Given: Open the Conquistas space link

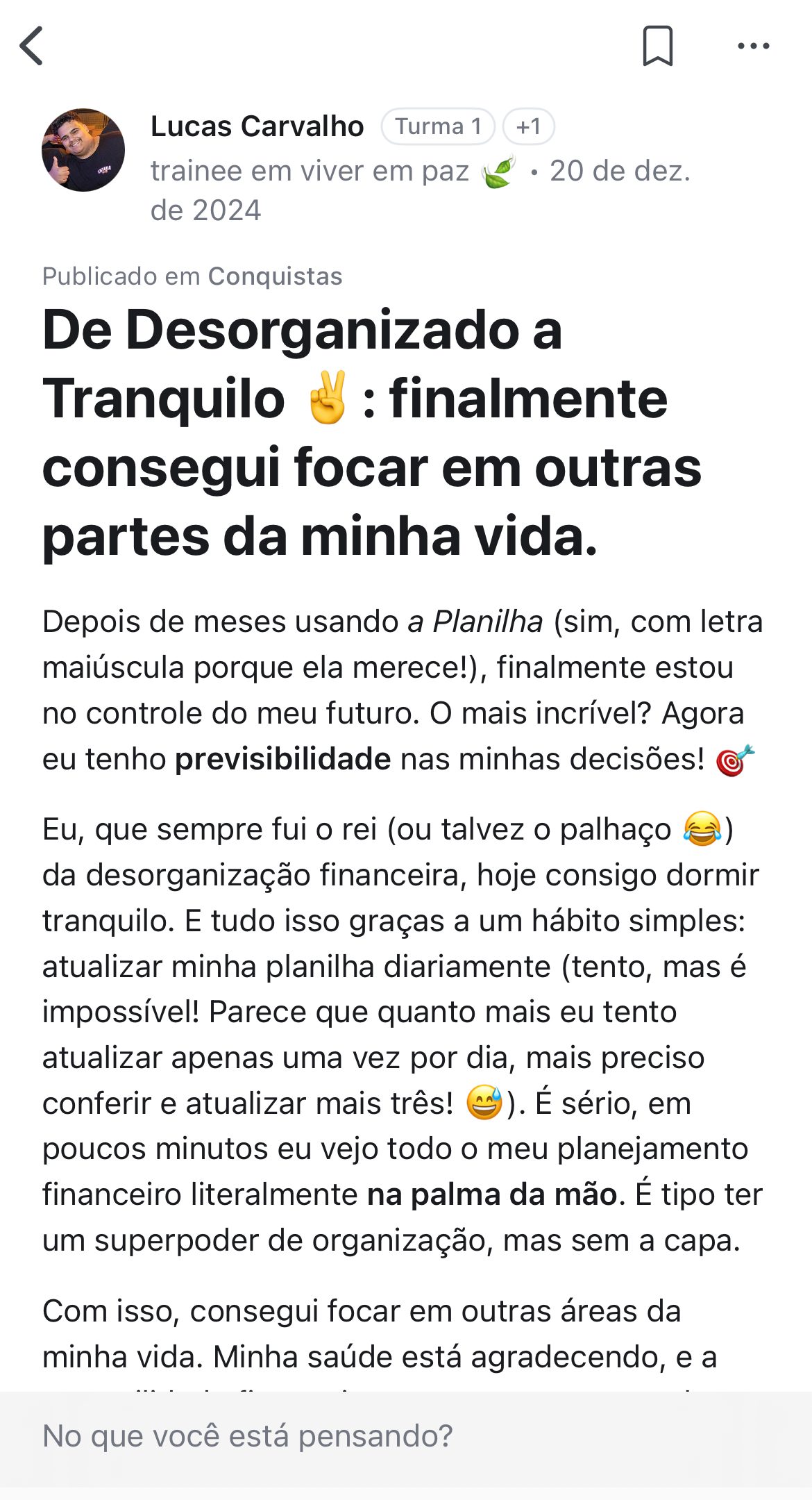Looking at the screenshot, I should tap(275, 276).
